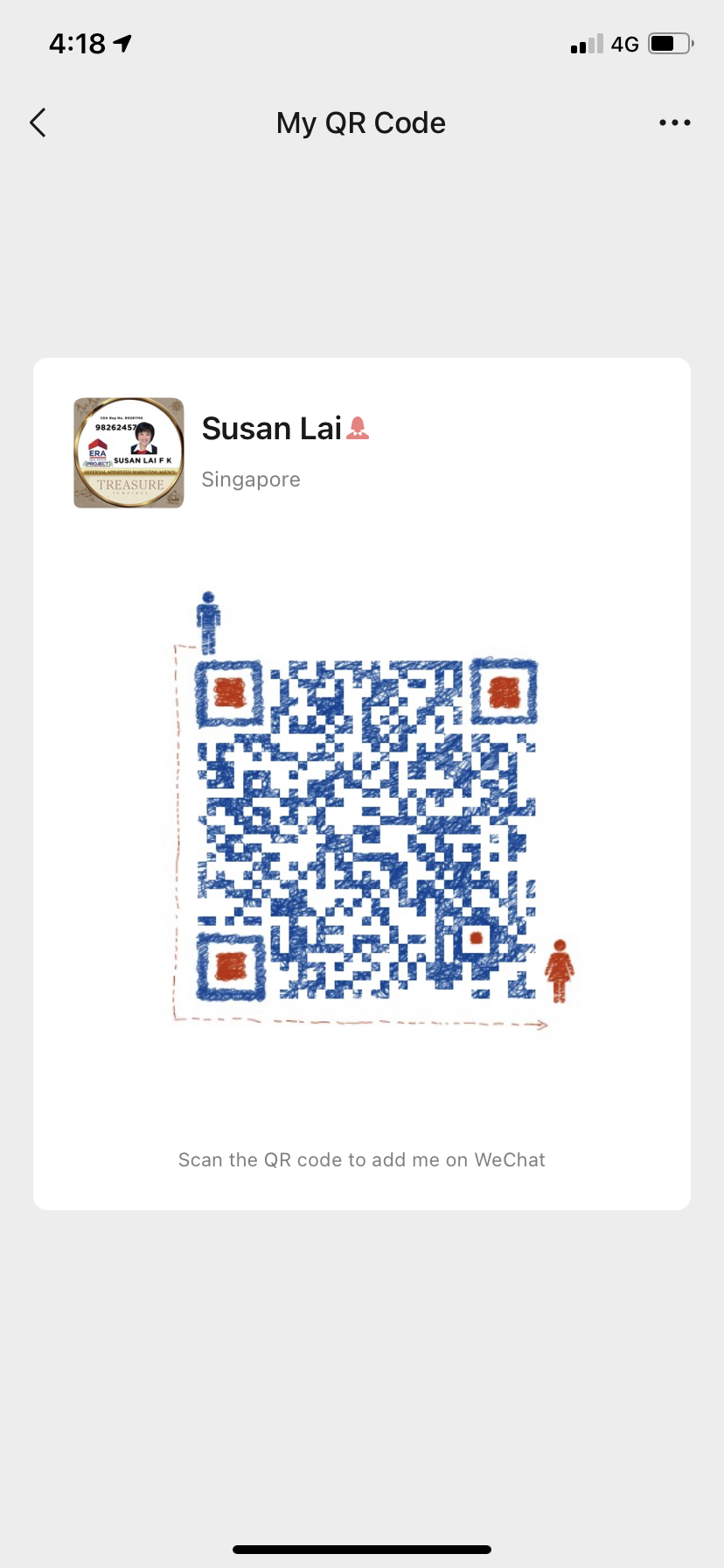Go back from My QR Code
The height and width of the screenshot is (1568, 724).
[38, 123]
